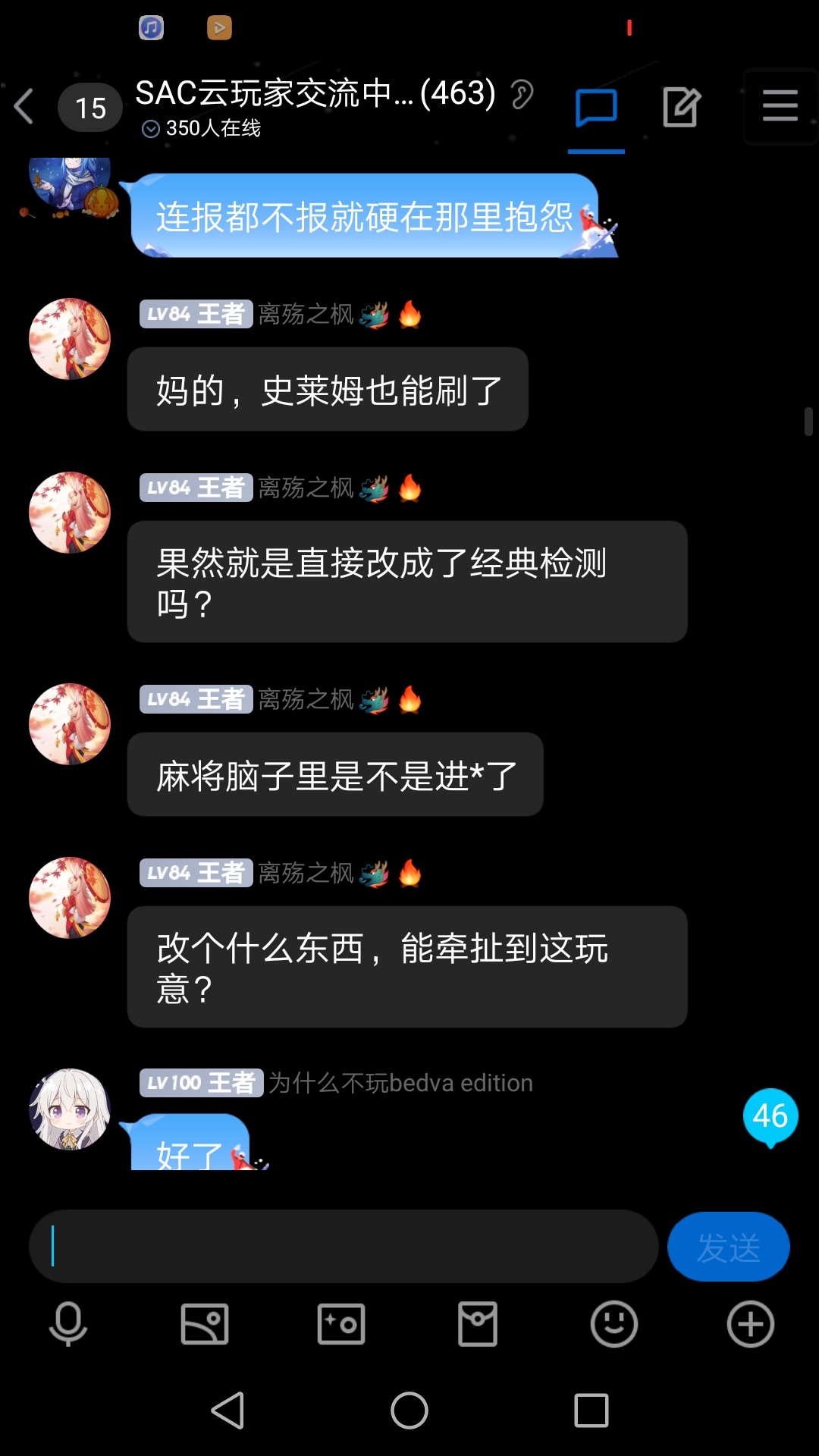Switch to the chat bubble tab
Screen dimensions: 819x1456
(x=596, y=108)
